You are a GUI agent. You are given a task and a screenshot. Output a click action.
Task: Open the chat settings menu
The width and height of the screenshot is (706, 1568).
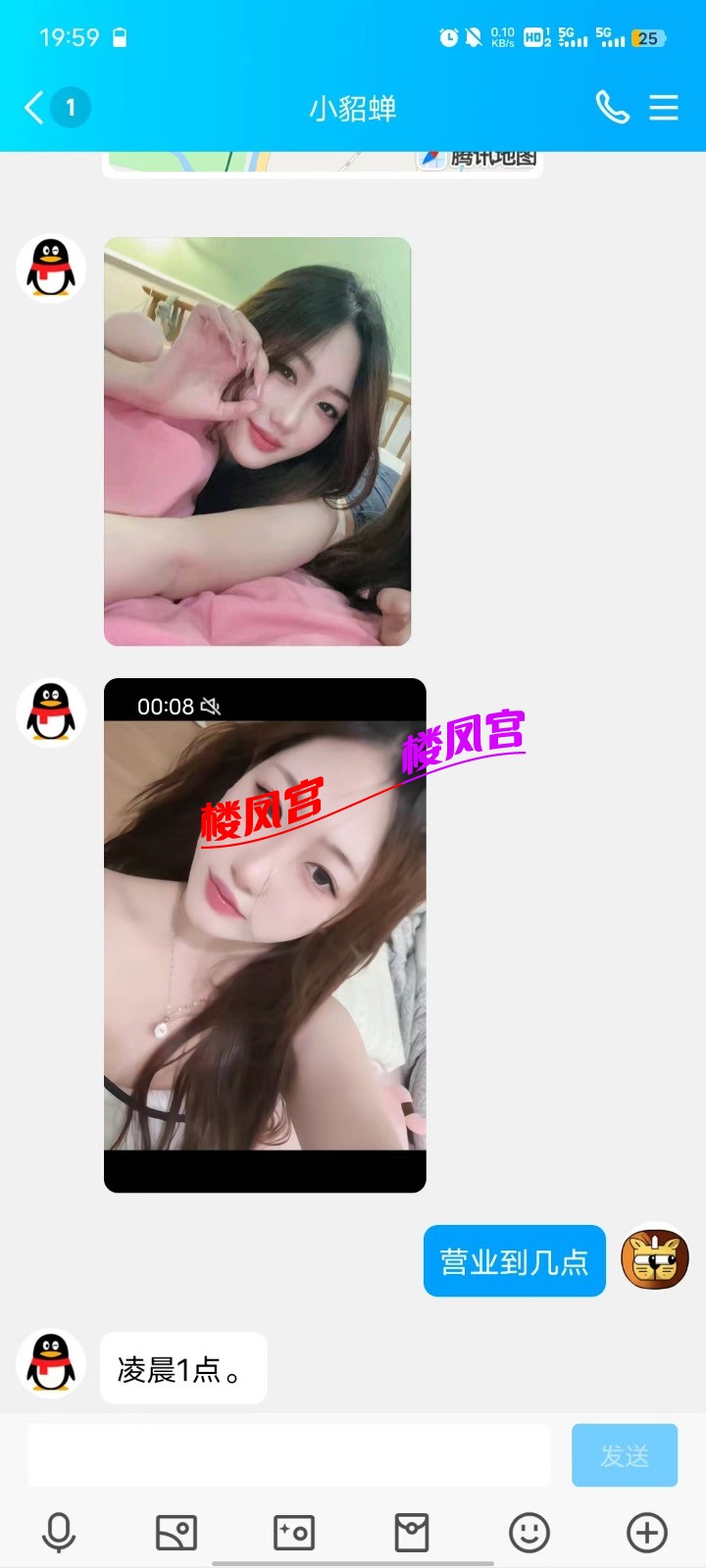click(x=664, y=107)
